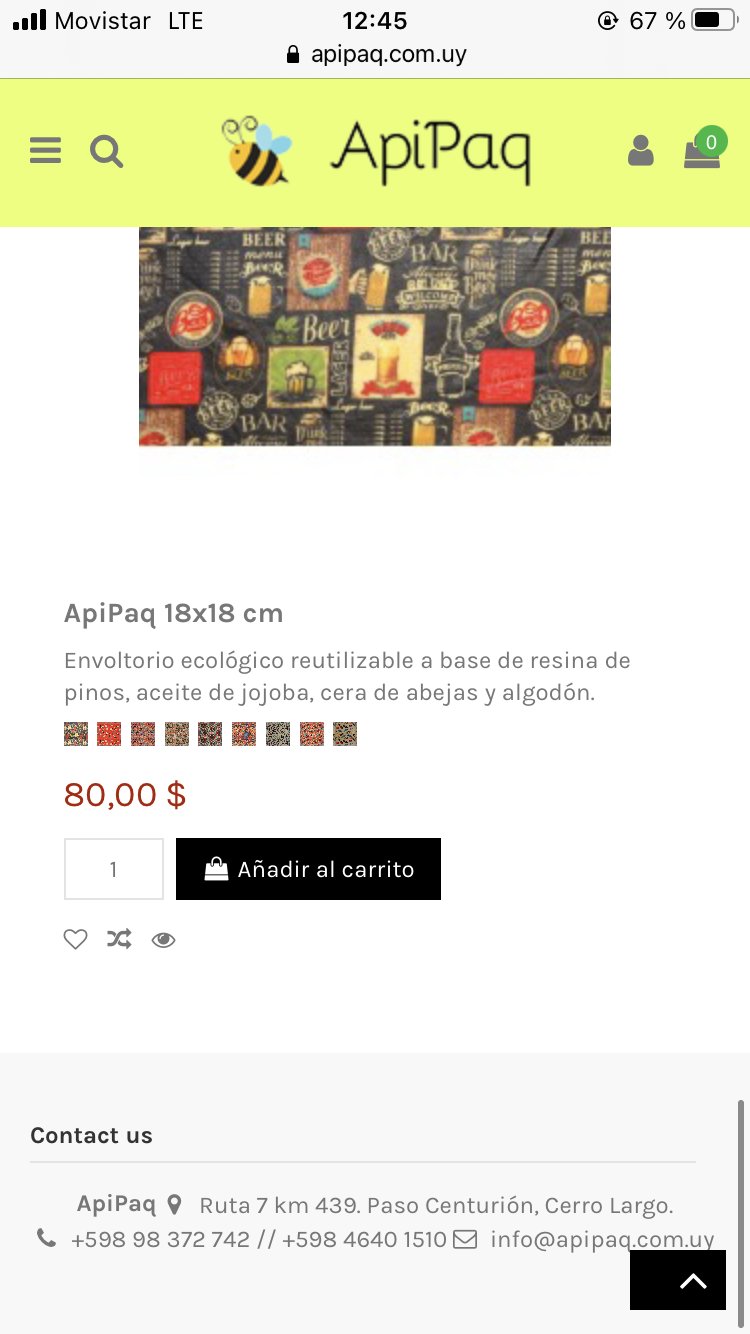Focus the quantity field
Screen dimensions: 750x1334
pyautogui.click(x=114, y=869)
